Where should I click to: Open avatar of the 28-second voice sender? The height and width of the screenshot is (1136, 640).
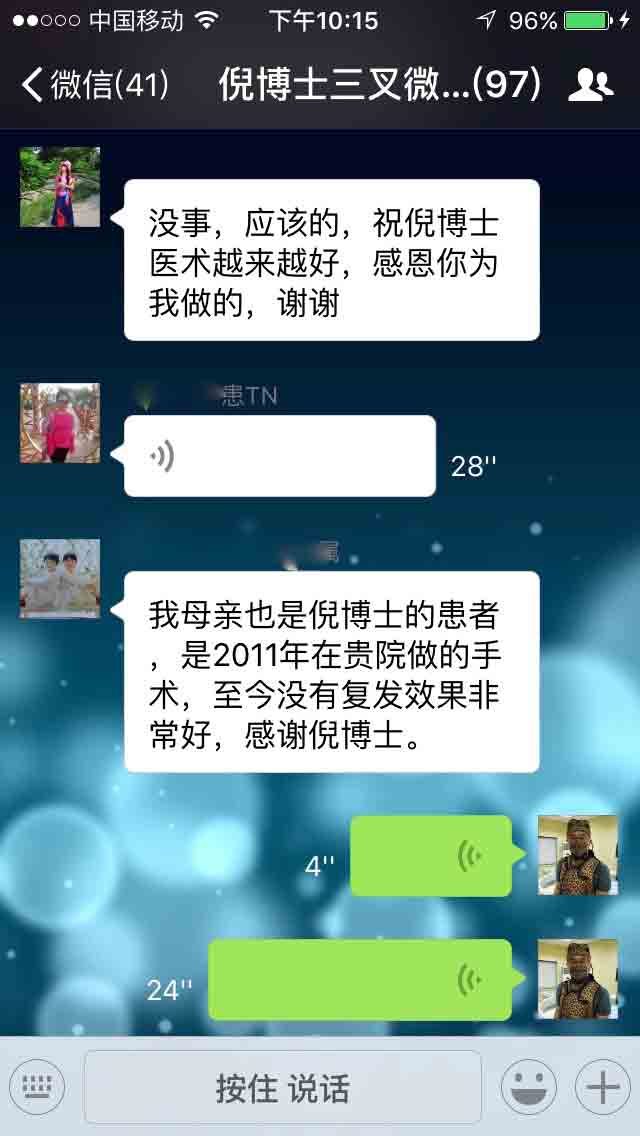click(60, 423)
